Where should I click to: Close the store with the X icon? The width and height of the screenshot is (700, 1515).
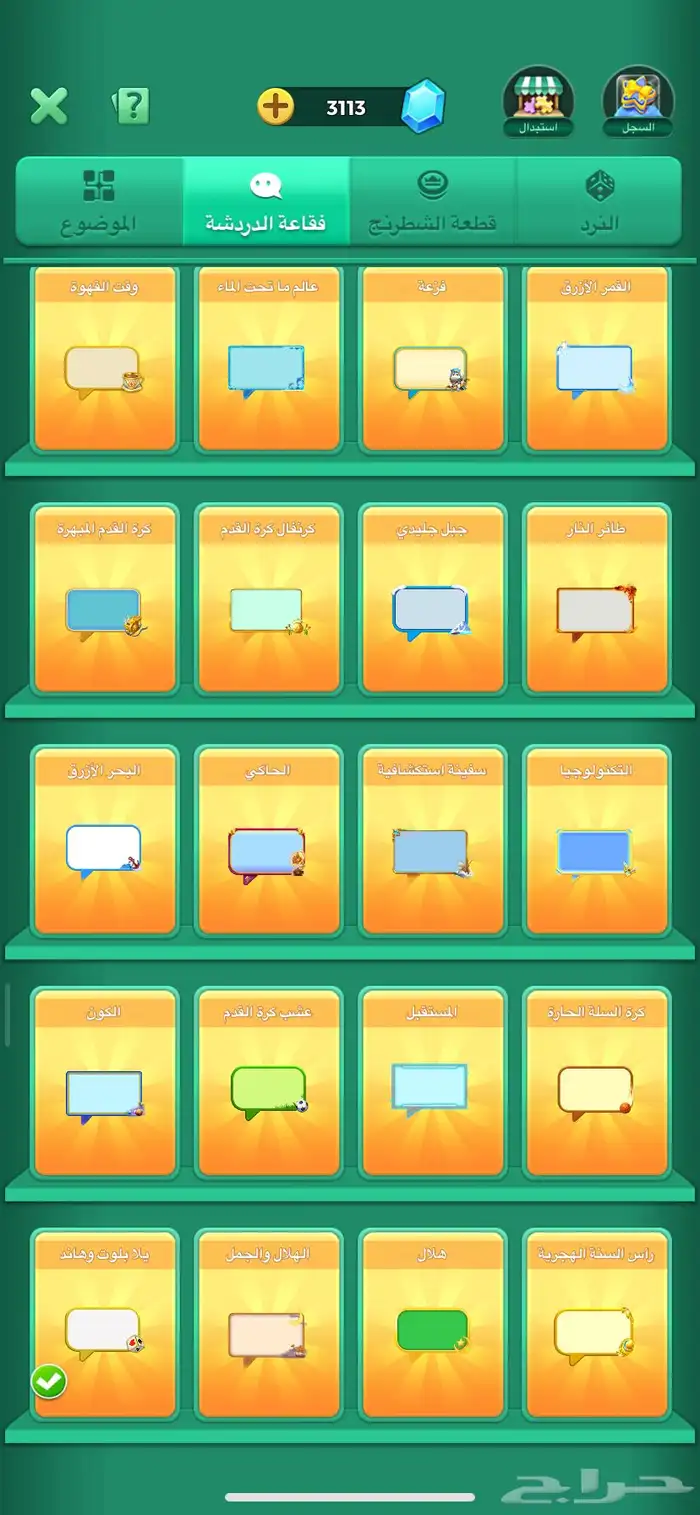tap(49, 105)
